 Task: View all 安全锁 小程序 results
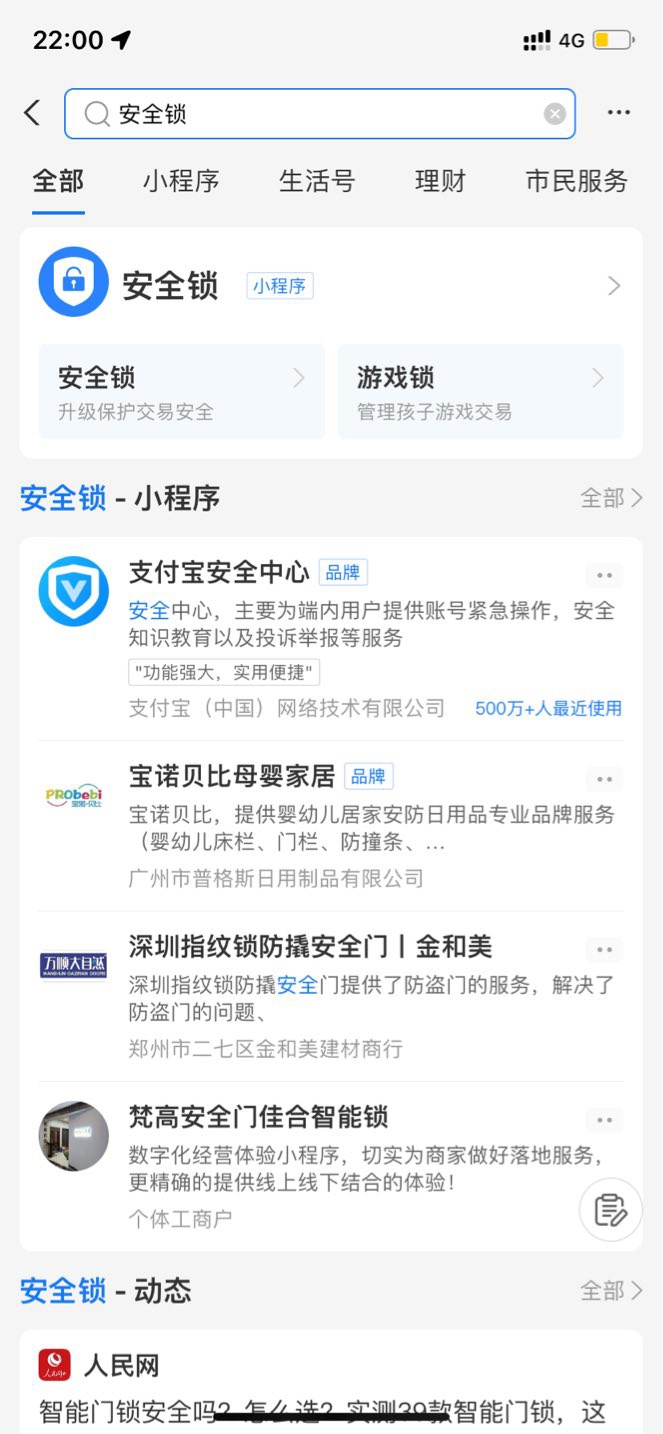[x=610, y=498]
